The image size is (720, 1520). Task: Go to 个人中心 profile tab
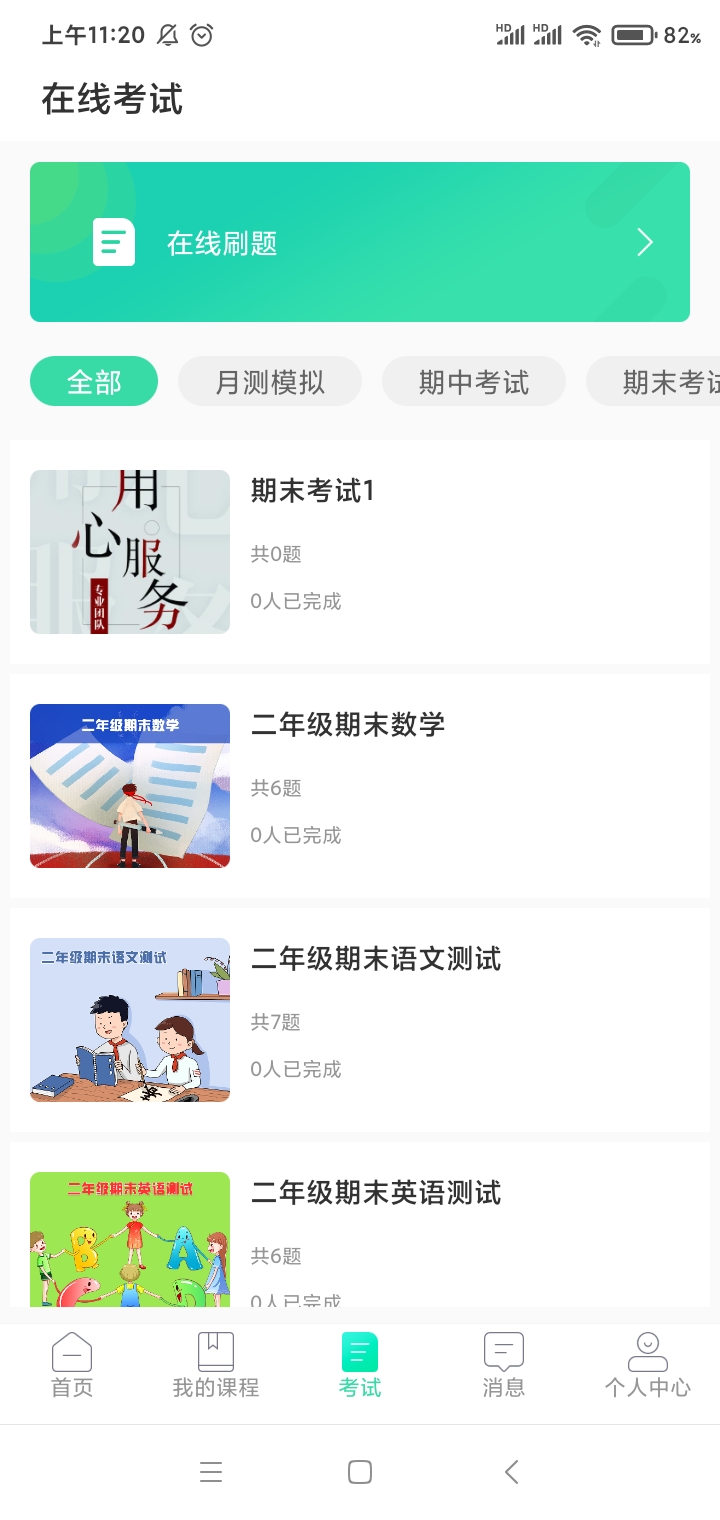648,1365
